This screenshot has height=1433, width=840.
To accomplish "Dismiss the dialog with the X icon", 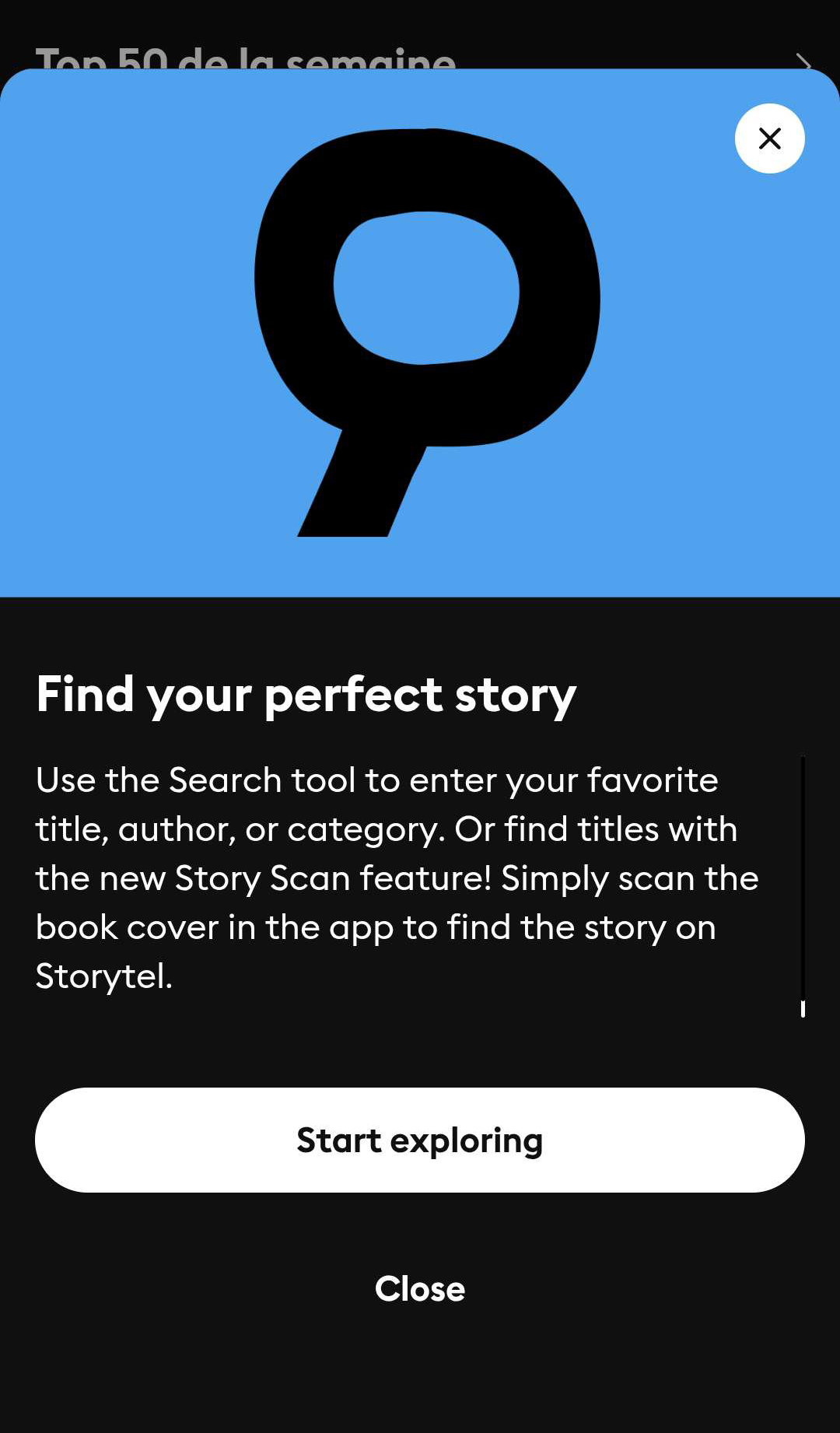I will coord(769,138).
